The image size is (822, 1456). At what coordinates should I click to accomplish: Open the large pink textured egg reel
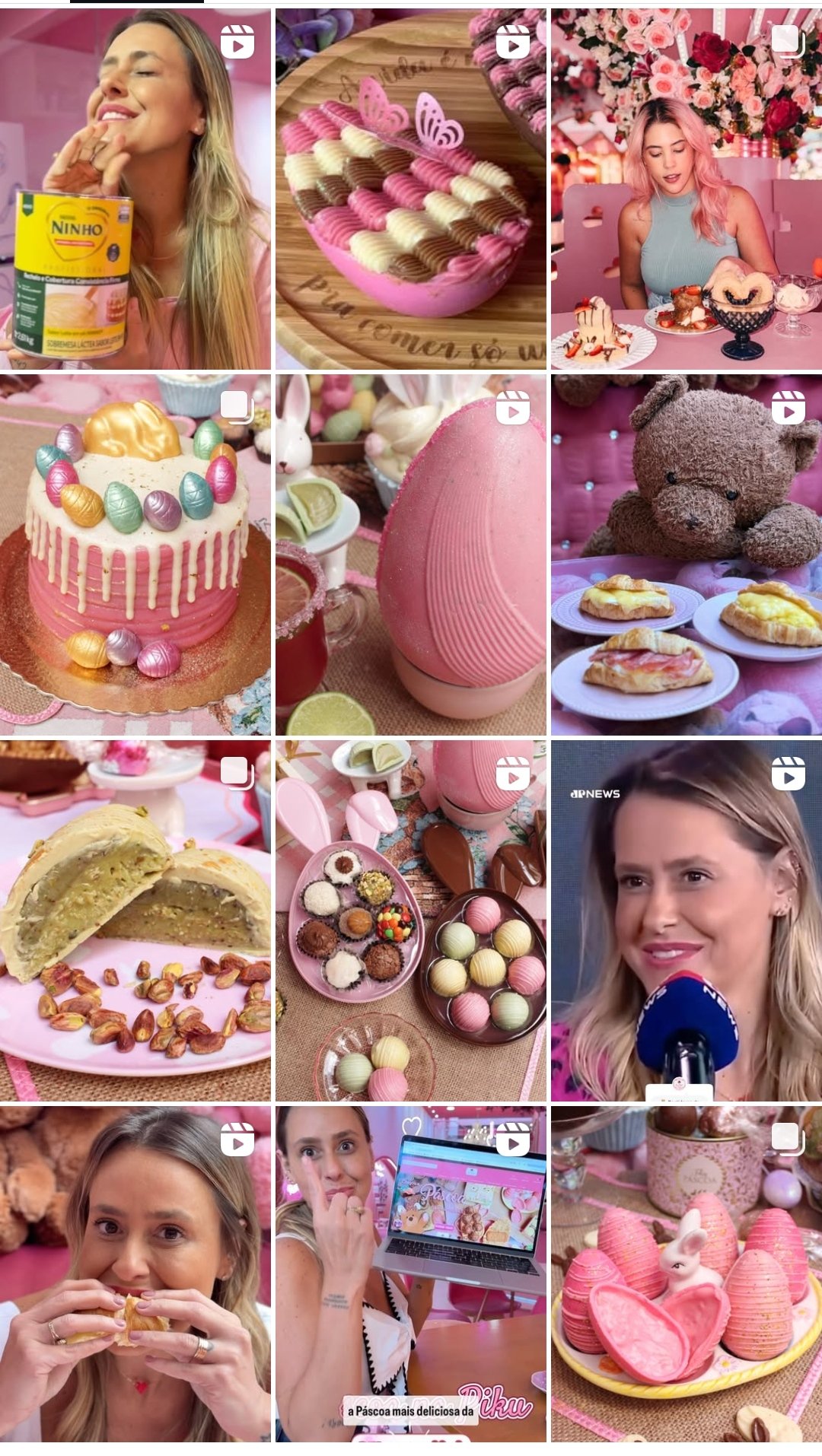tap(410, 554)
